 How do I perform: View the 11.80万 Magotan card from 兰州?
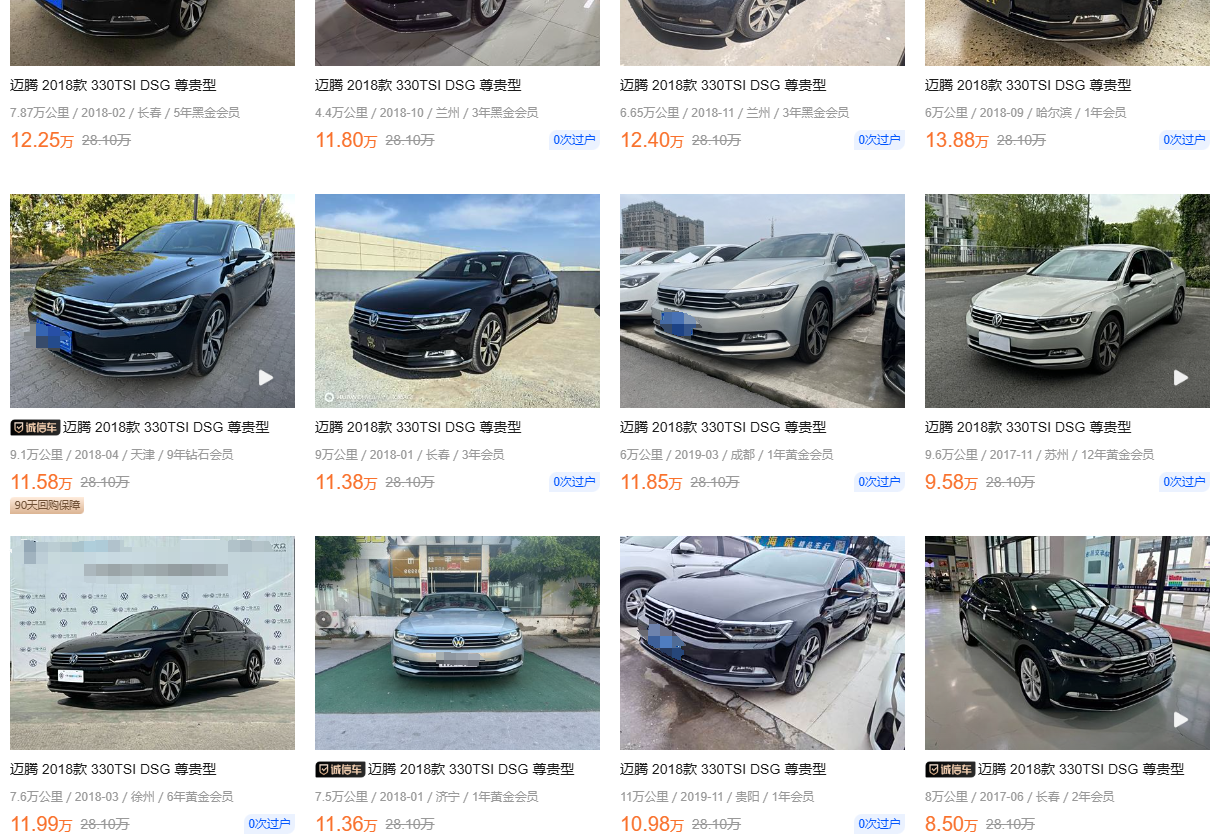pyautogui.click(x=417, y=85)
